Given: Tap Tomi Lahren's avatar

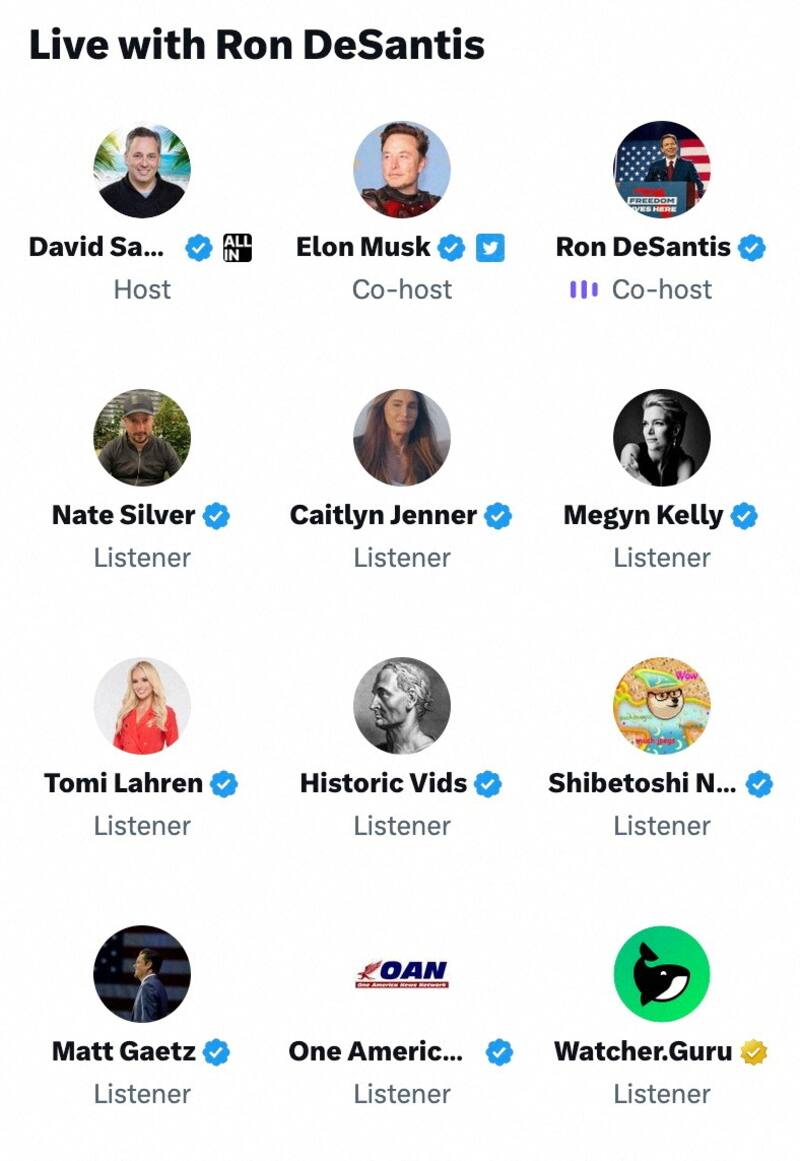Looking at the screenshot, I should [x=142, y=706].
